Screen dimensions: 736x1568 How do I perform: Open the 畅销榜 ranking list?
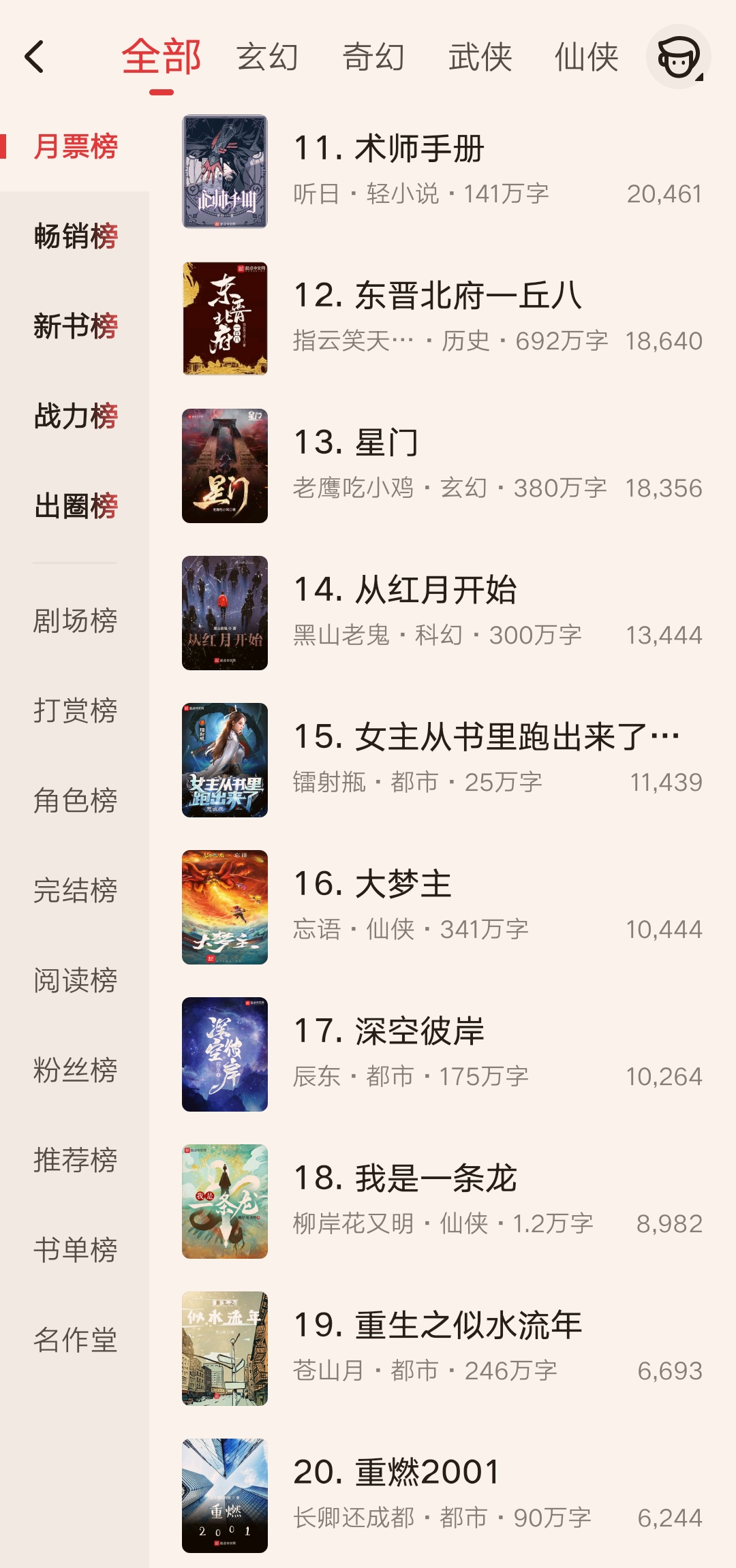76,236
